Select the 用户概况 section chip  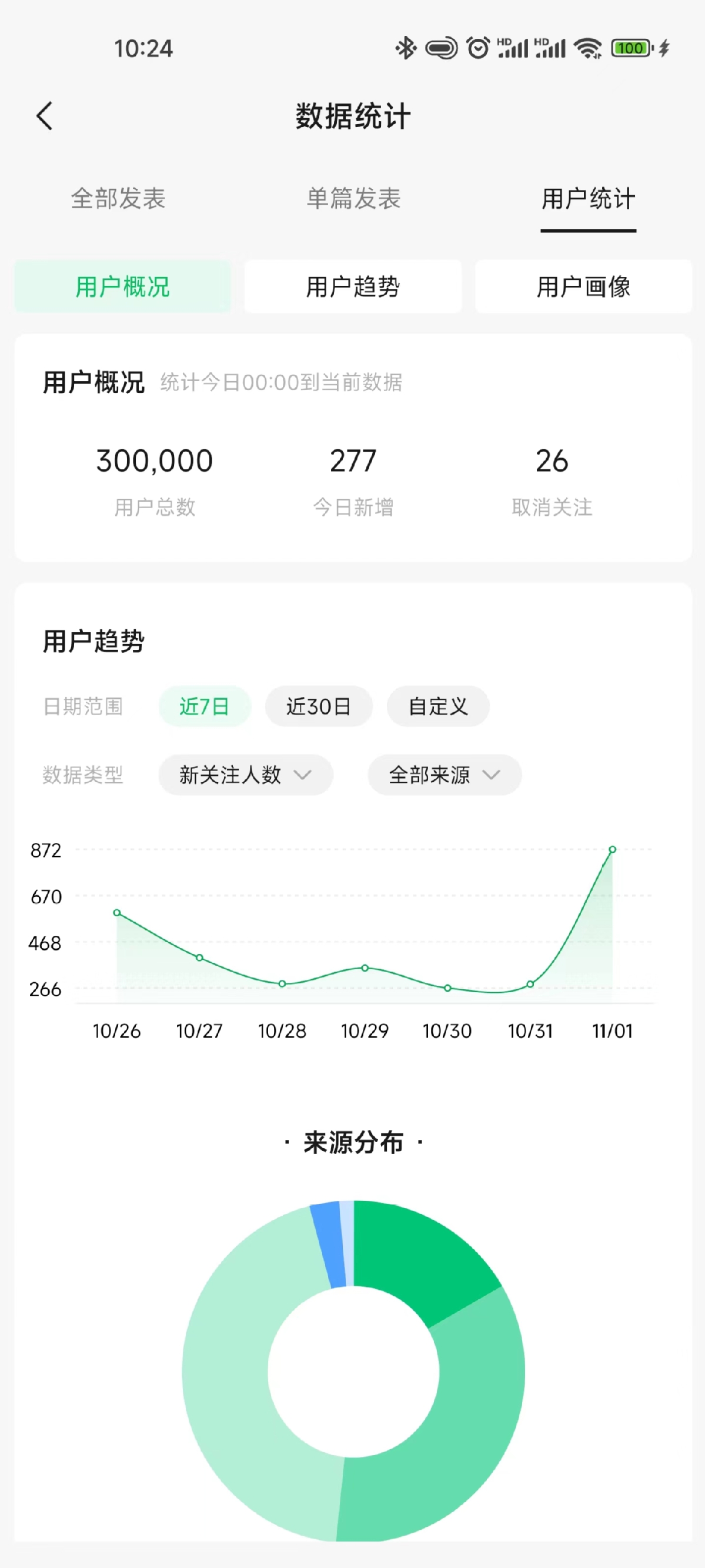click(122, 286)
